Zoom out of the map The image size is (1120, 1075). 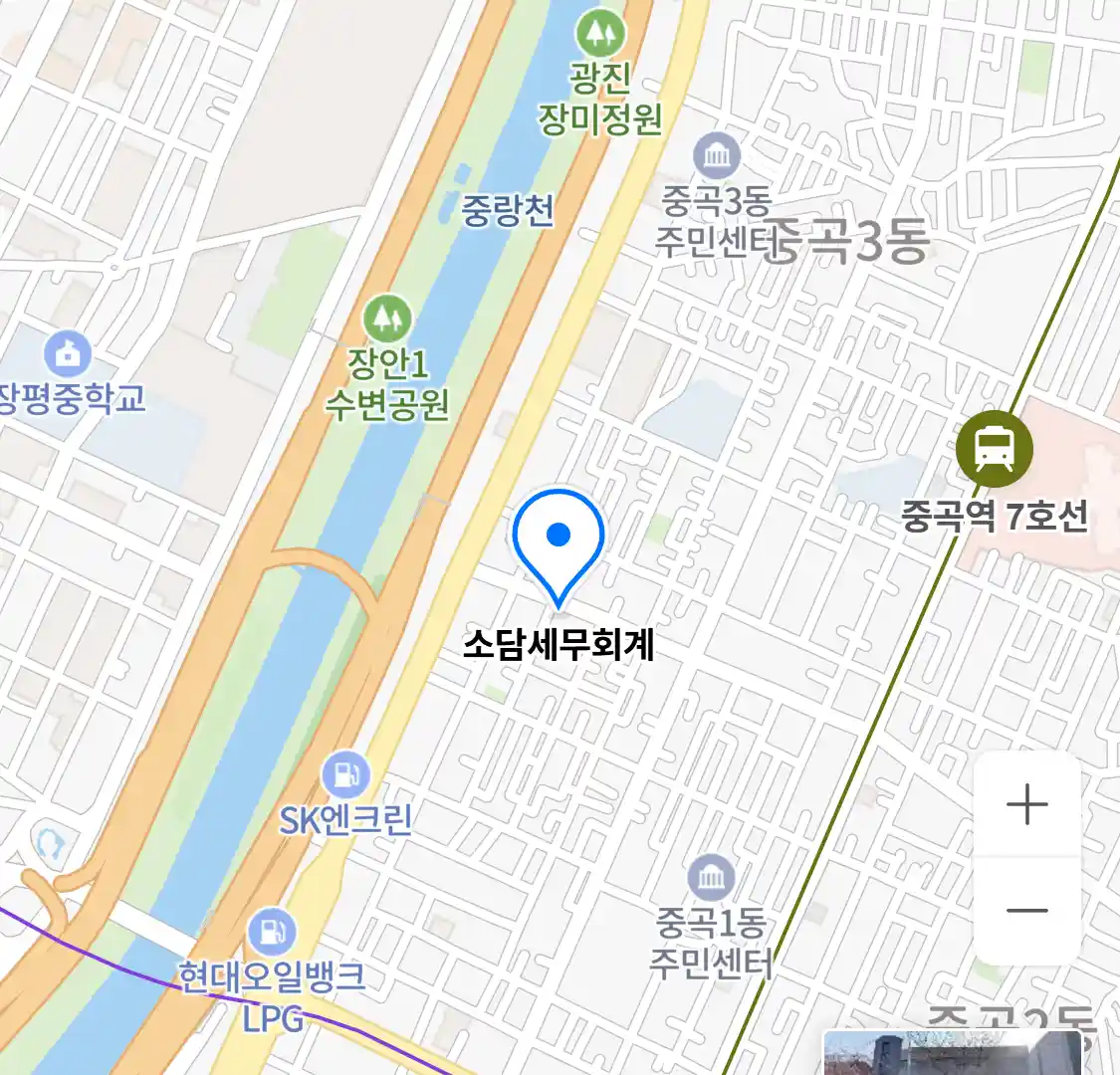click(1026, 910)
